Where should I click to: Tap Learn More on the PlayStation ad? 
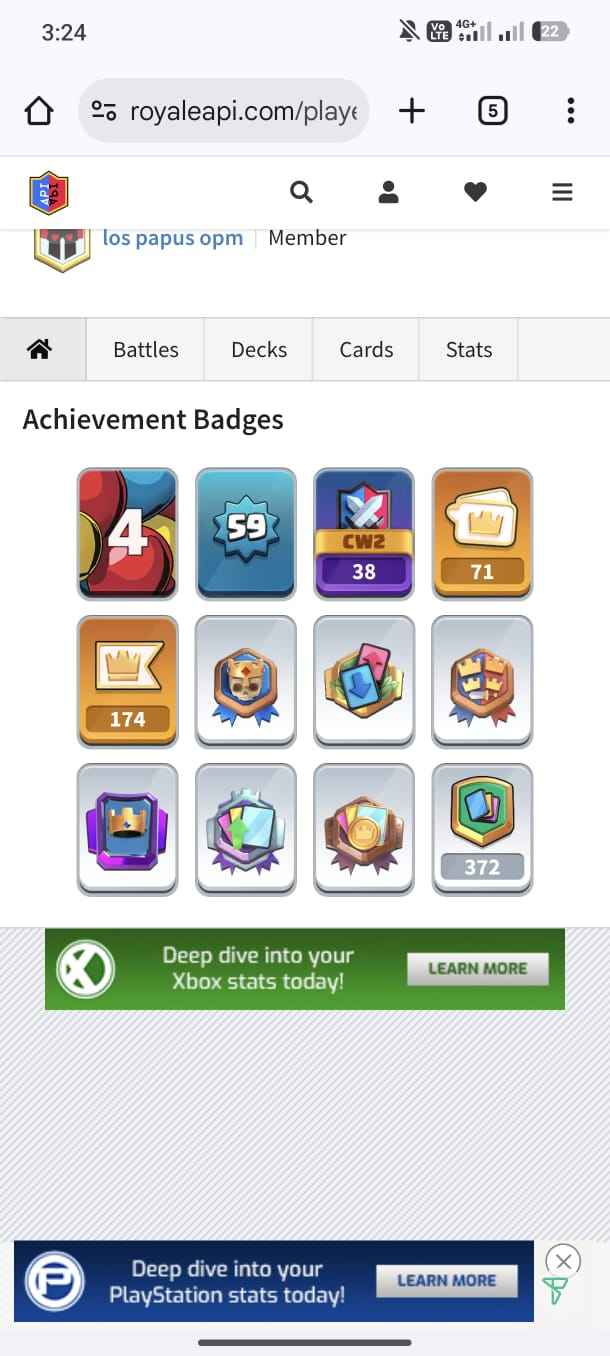point(446,1281)
